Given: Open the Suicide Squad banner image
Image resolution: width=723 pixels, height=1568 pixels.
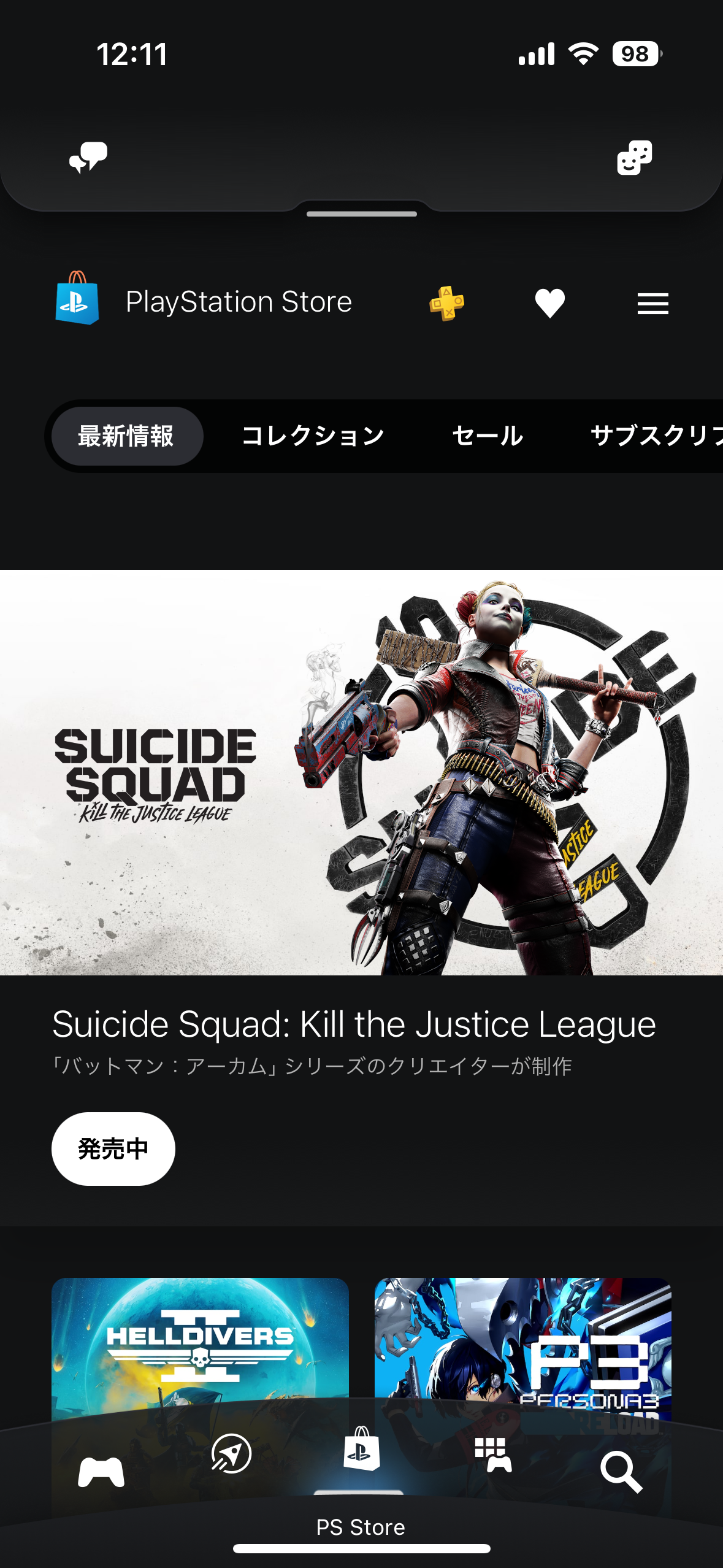Looking at the screenshot, I should (x=361, y=772).
